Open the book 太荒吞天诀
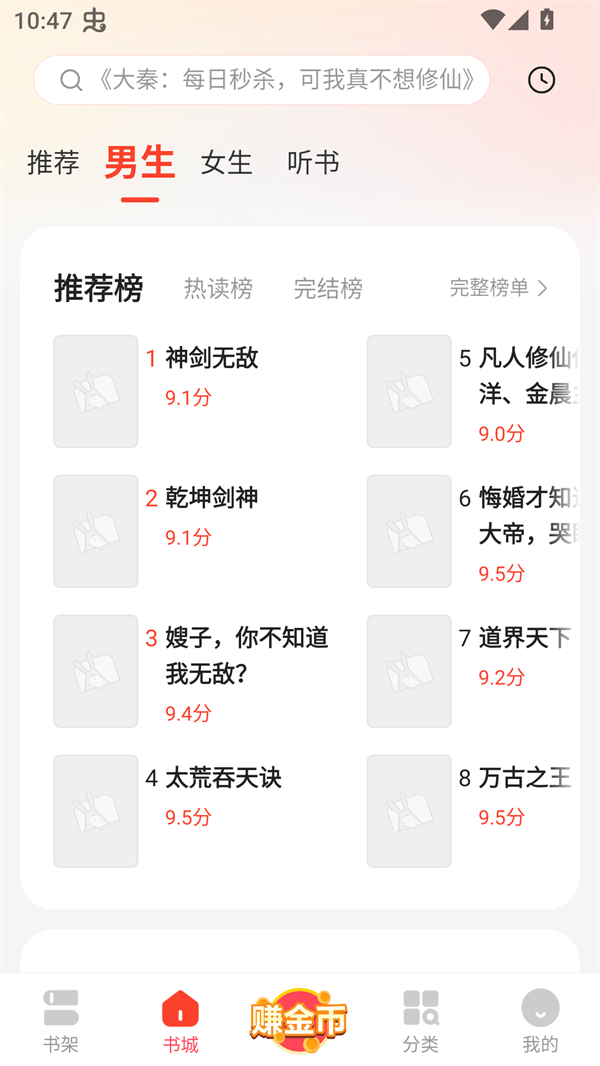 click(x=223, y=778)
